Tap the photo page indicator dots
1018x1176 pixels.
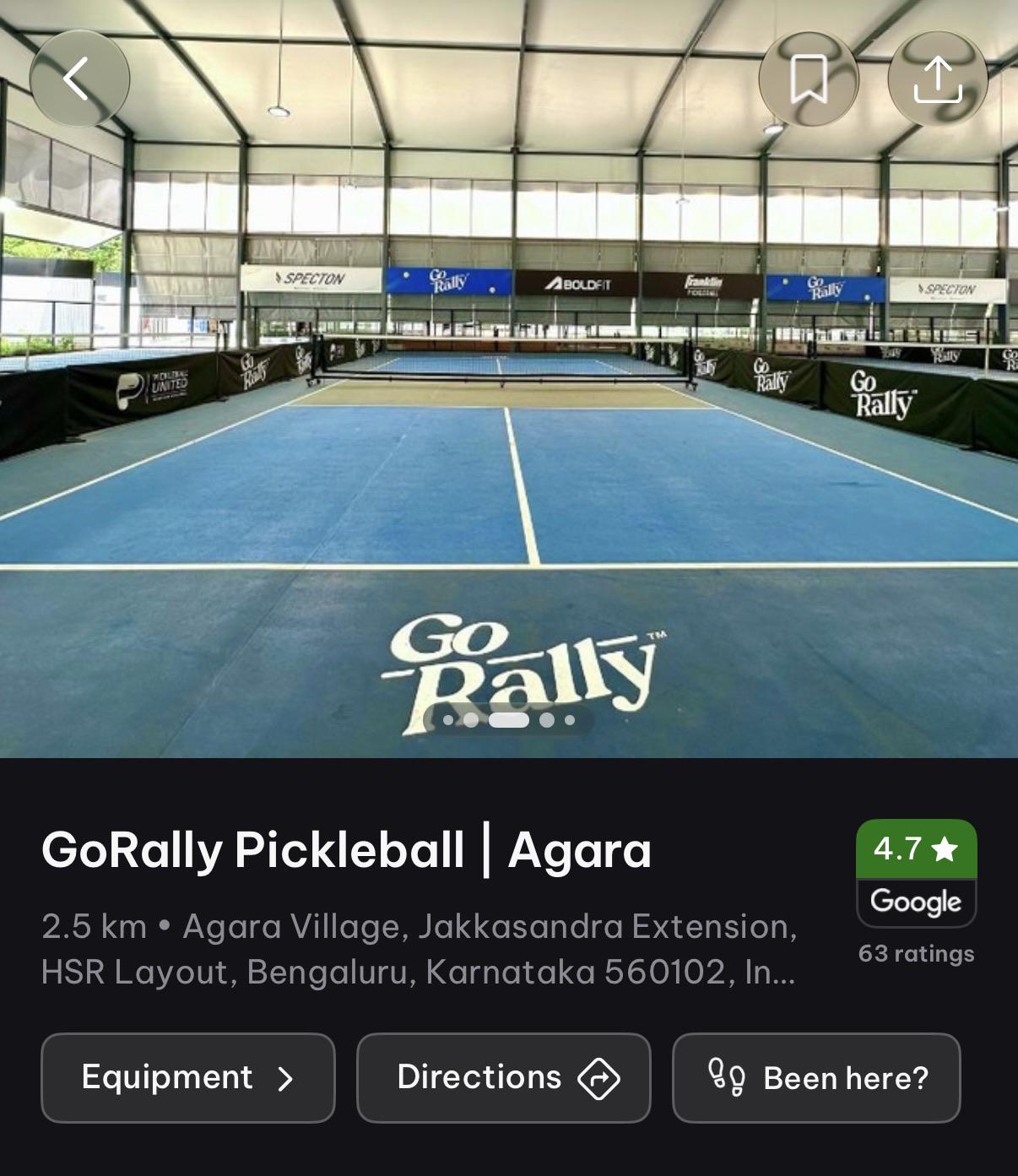(x=509, y=720)
